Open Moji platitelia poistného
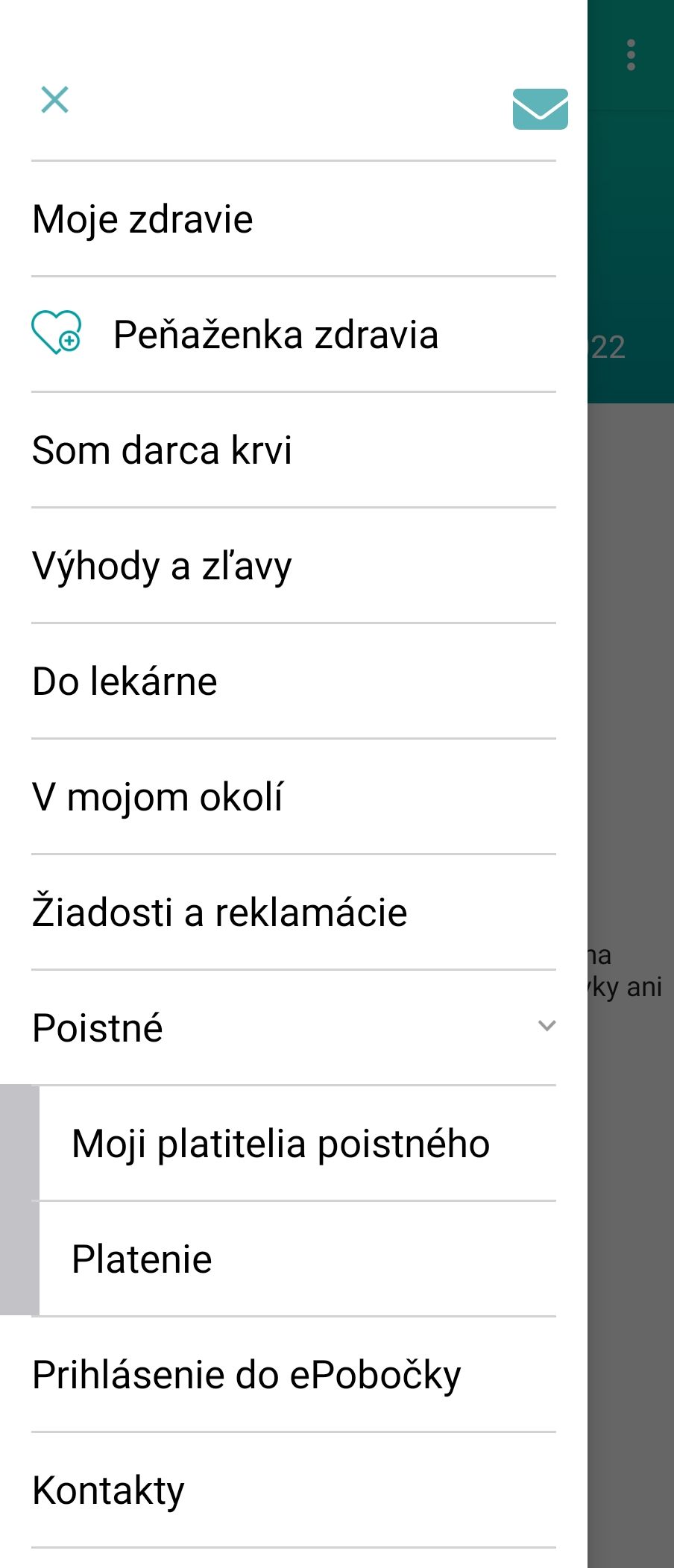Image resolution: width=674 pixels, height=1568 pixels. [280, 1144]
